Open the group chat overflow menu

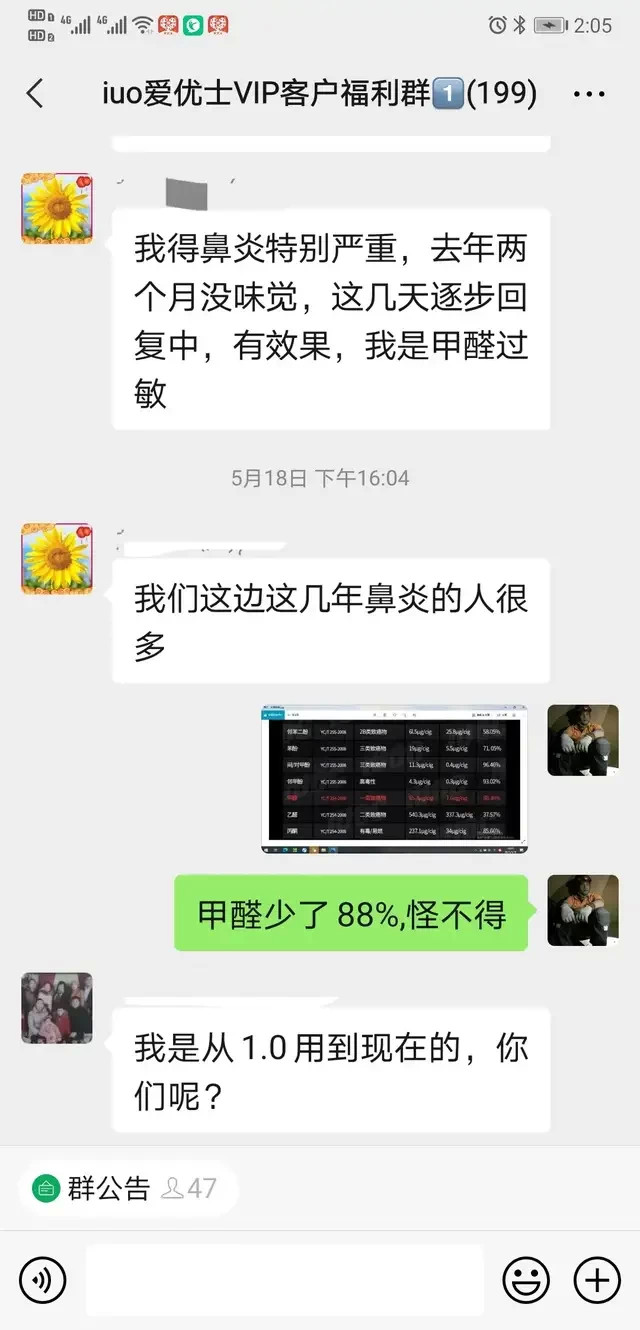(x=589, y=95)
